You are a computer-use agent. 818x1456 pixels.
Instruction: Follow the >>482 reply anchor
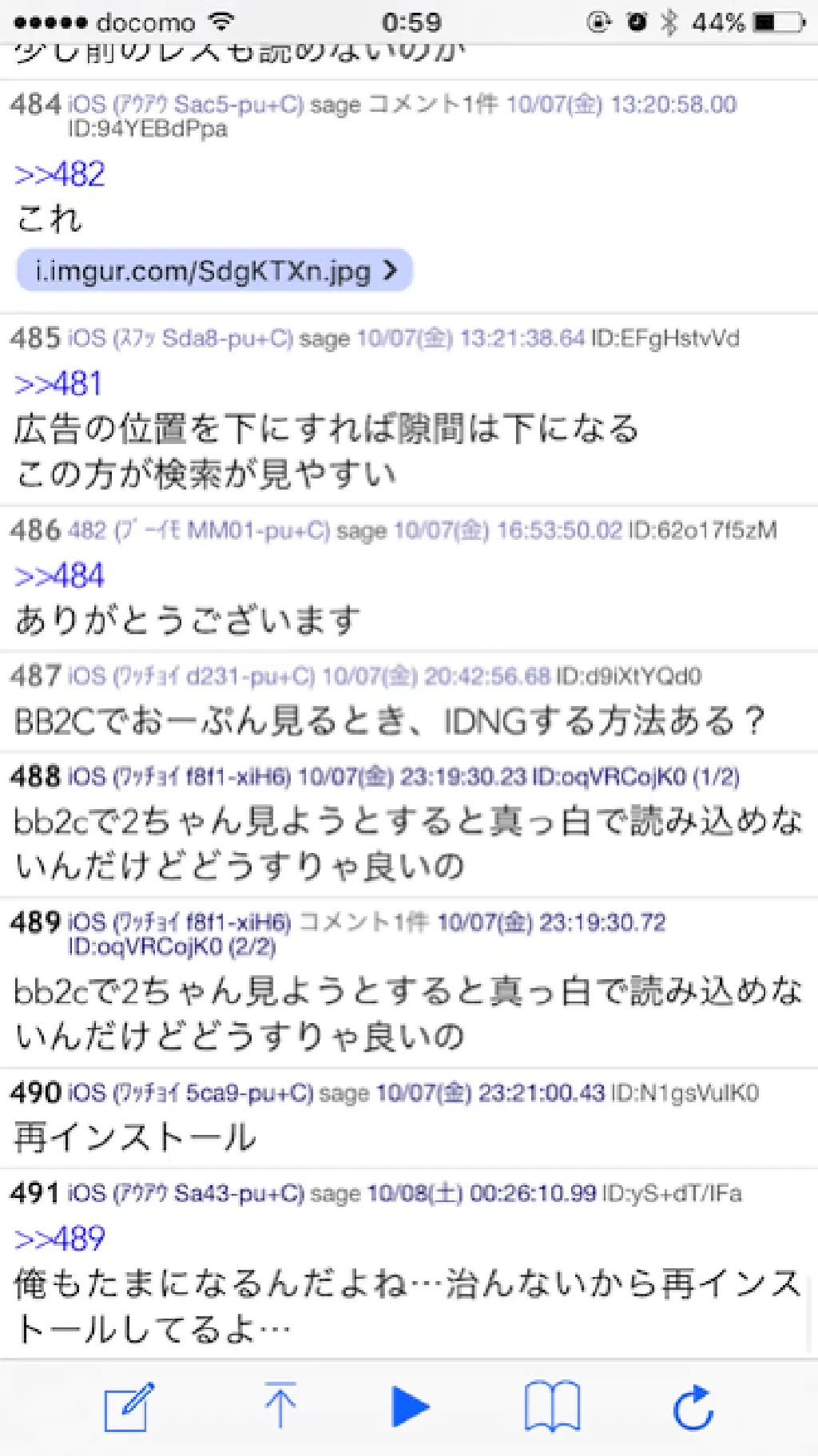tap(60, 174)
